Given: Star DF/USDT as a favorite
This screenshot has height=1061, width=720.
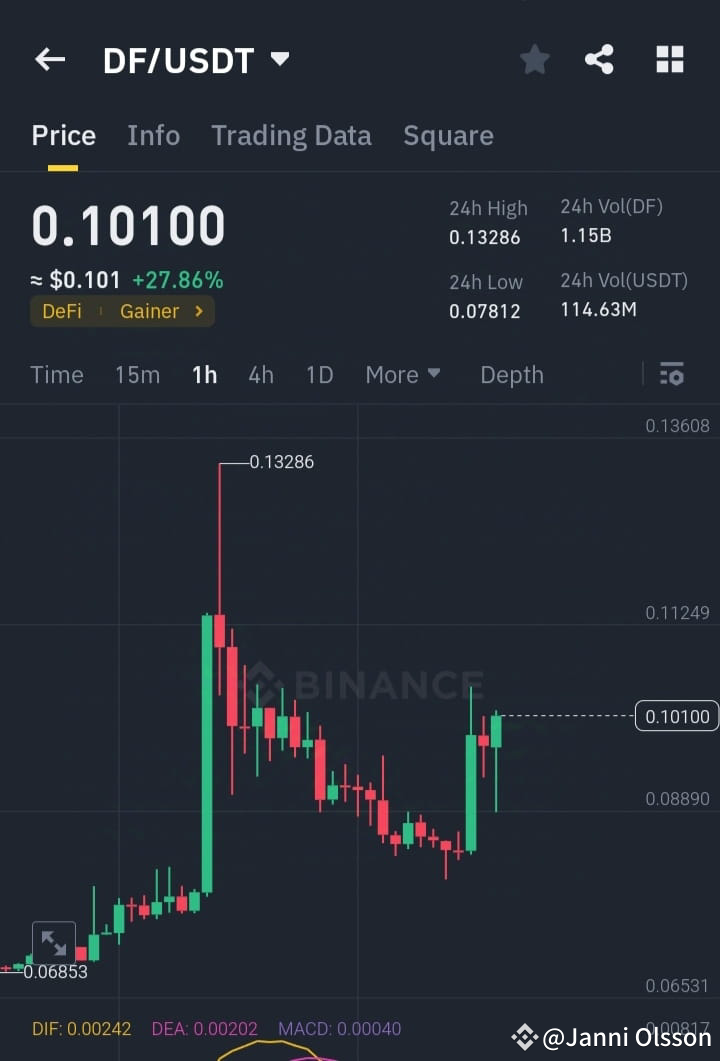Looking at the screenshot, I should pos(534,59).
